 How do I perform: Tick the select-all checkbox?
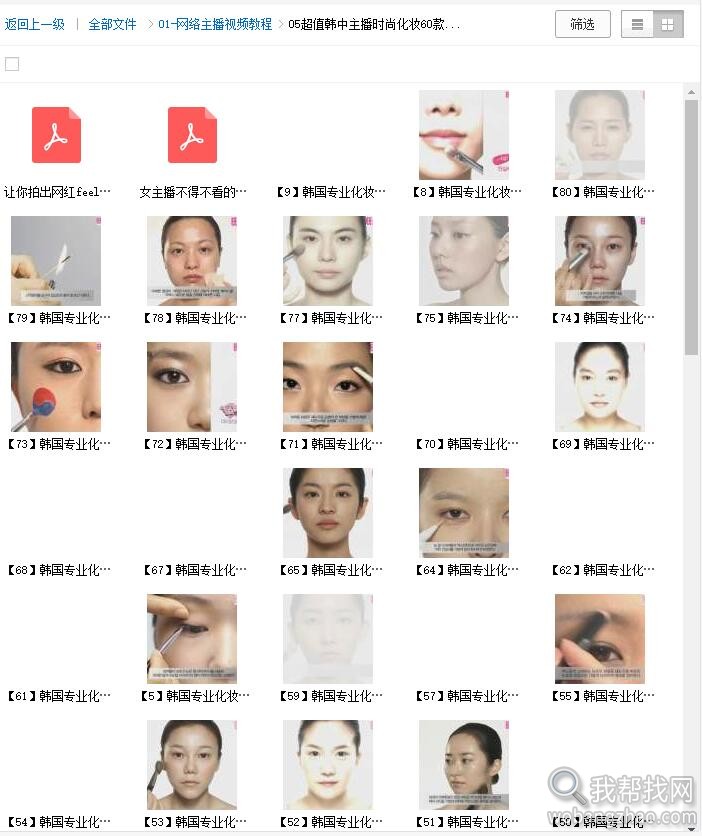(x=12, y=64)
